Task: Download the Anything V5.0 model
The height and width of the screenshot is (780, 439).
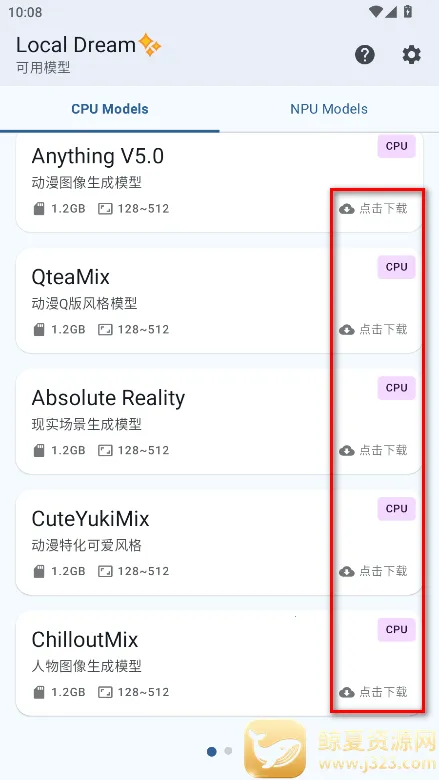Action: coord(373,208)
